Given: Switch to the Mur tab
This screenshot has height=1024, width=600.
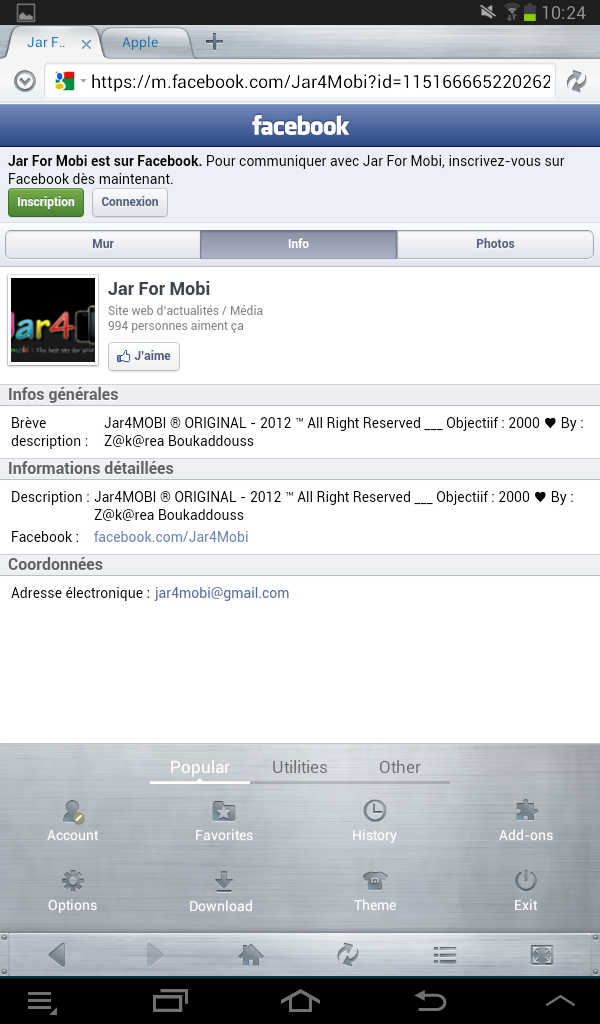Looking at the screenshot, I should 103,244.
